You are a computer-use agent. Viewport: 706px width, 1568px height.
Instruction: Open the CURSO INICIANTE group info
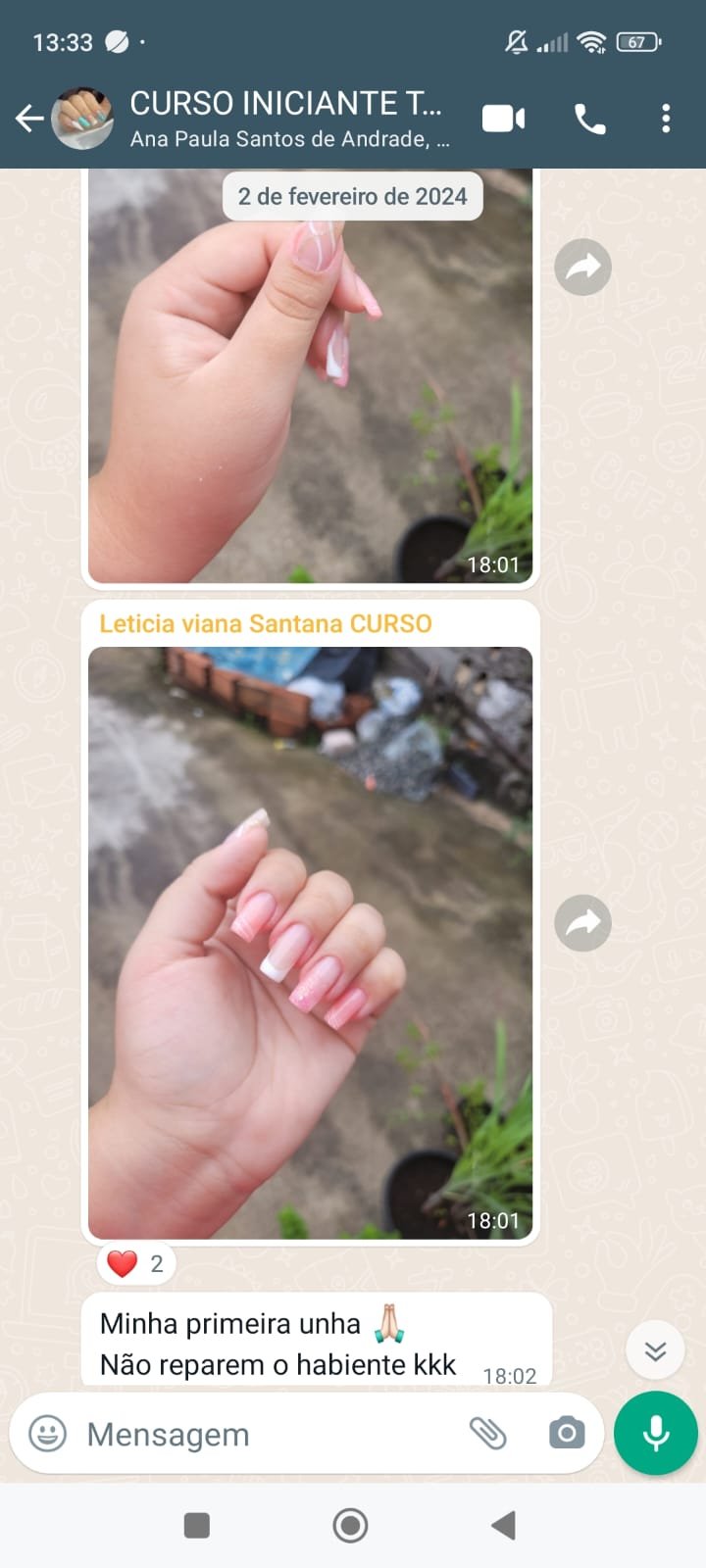pyautogui.click(x=286, y=118)
